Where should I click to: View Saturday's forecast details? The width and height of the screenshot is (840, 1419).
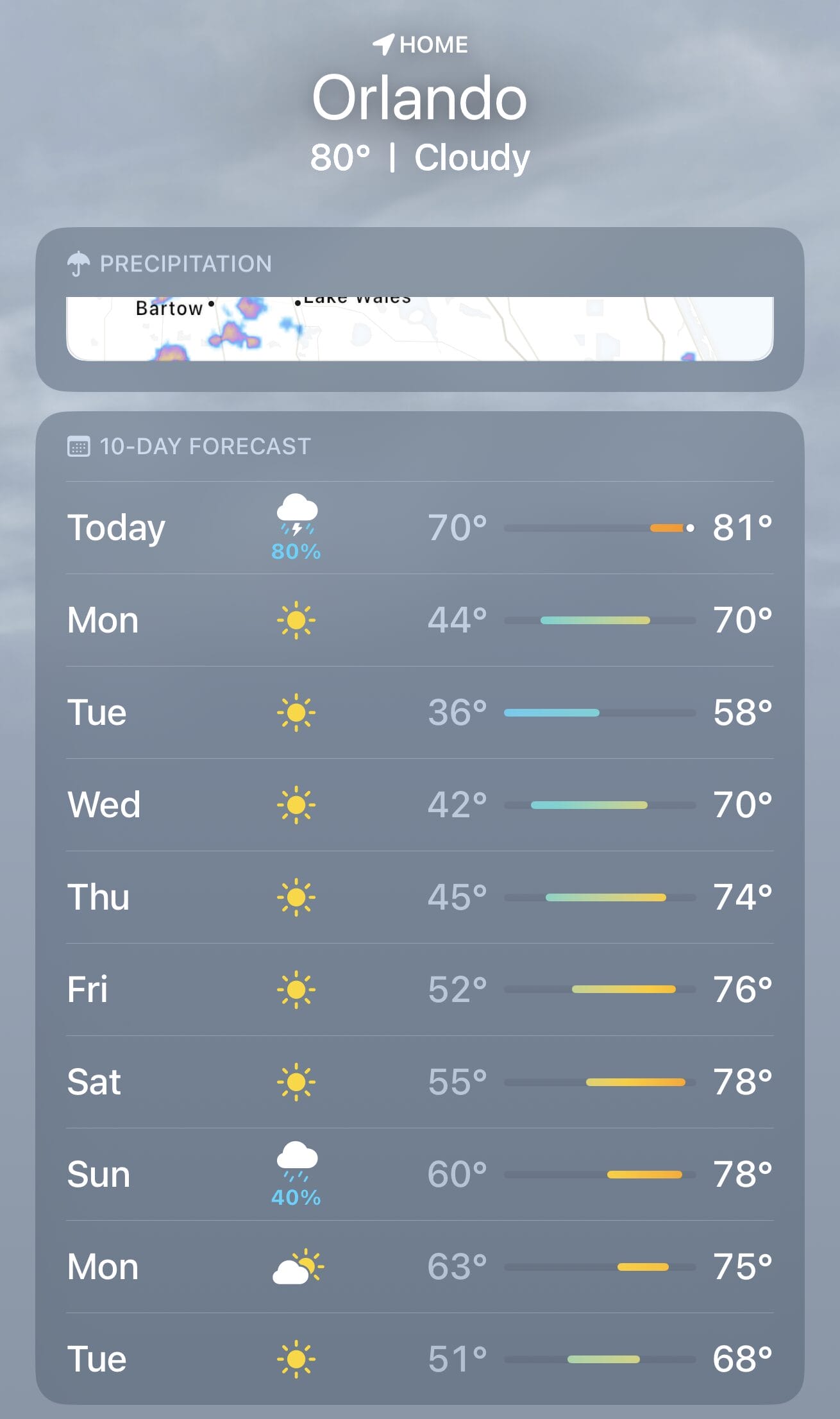419,1082
